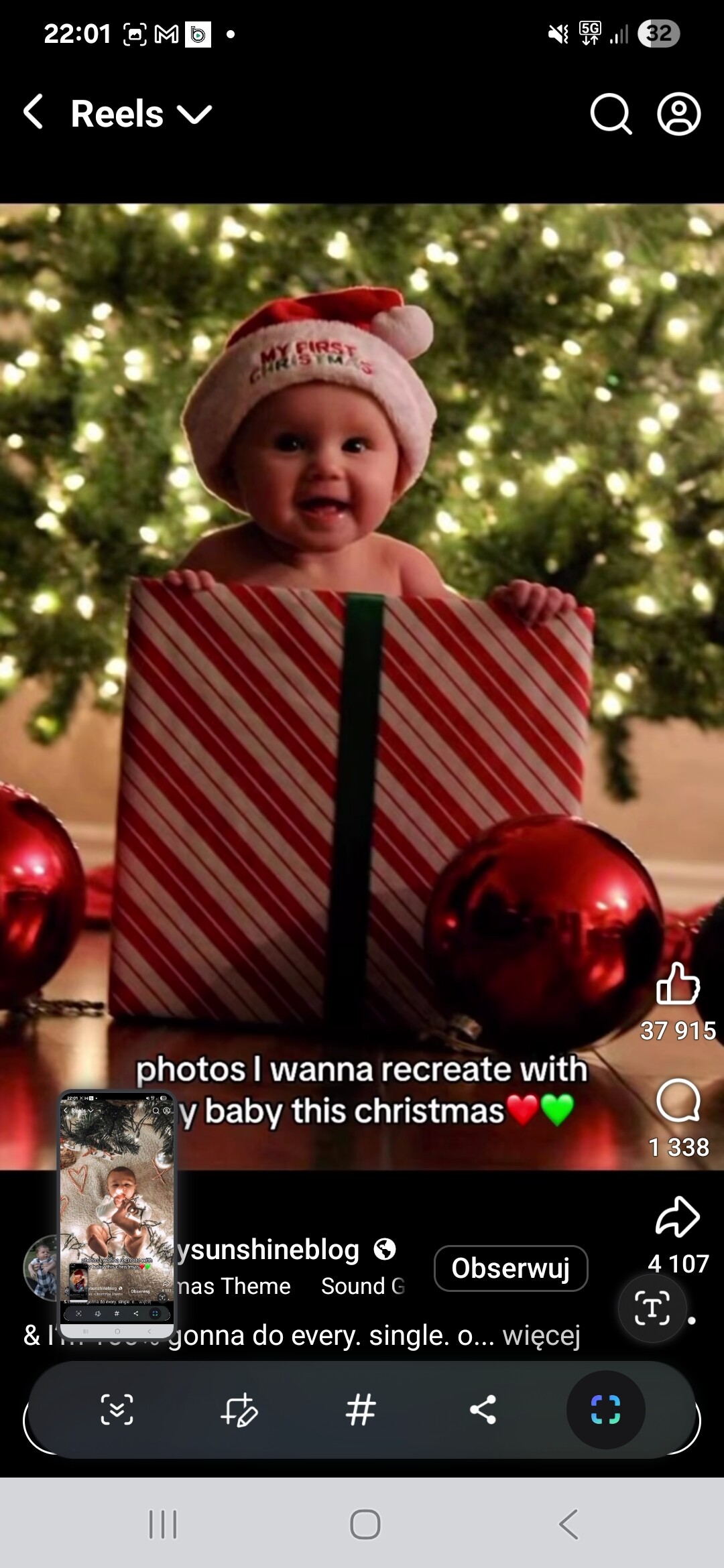Open the search icon
724x1568 pixels.
[610, 114]
